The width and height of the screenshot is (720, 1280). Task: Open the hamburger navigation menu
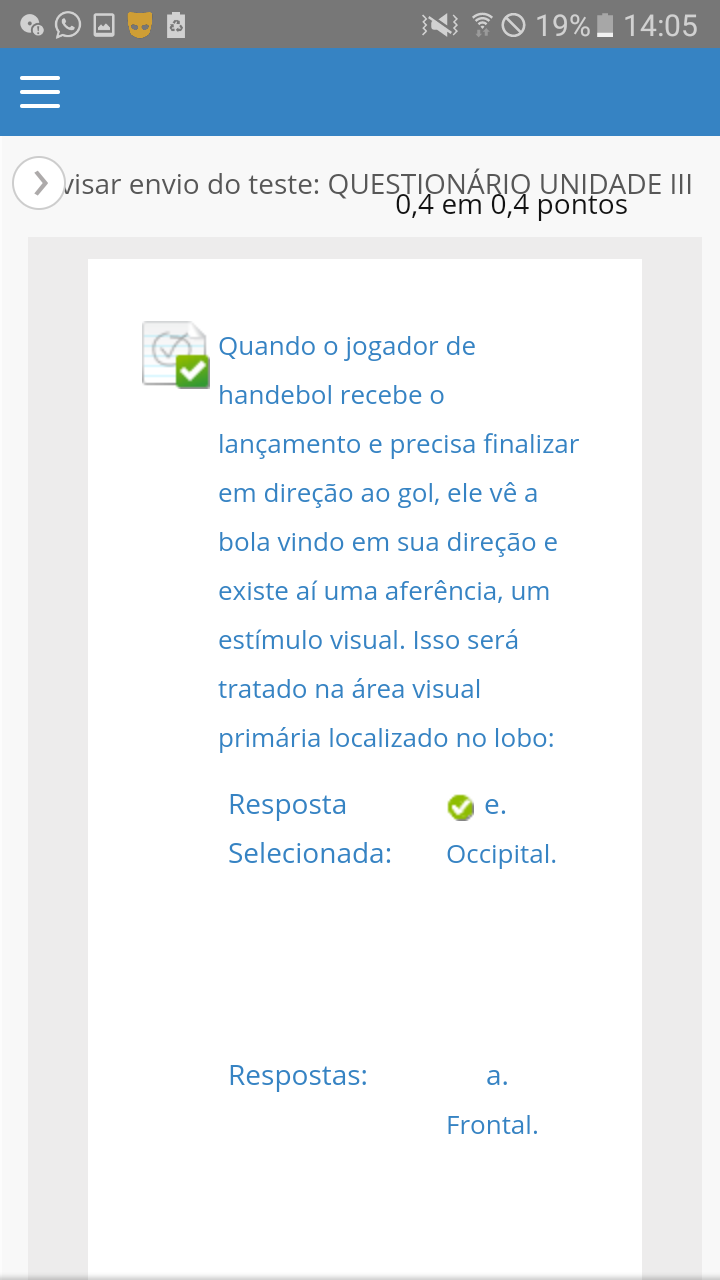click(40, 92)
